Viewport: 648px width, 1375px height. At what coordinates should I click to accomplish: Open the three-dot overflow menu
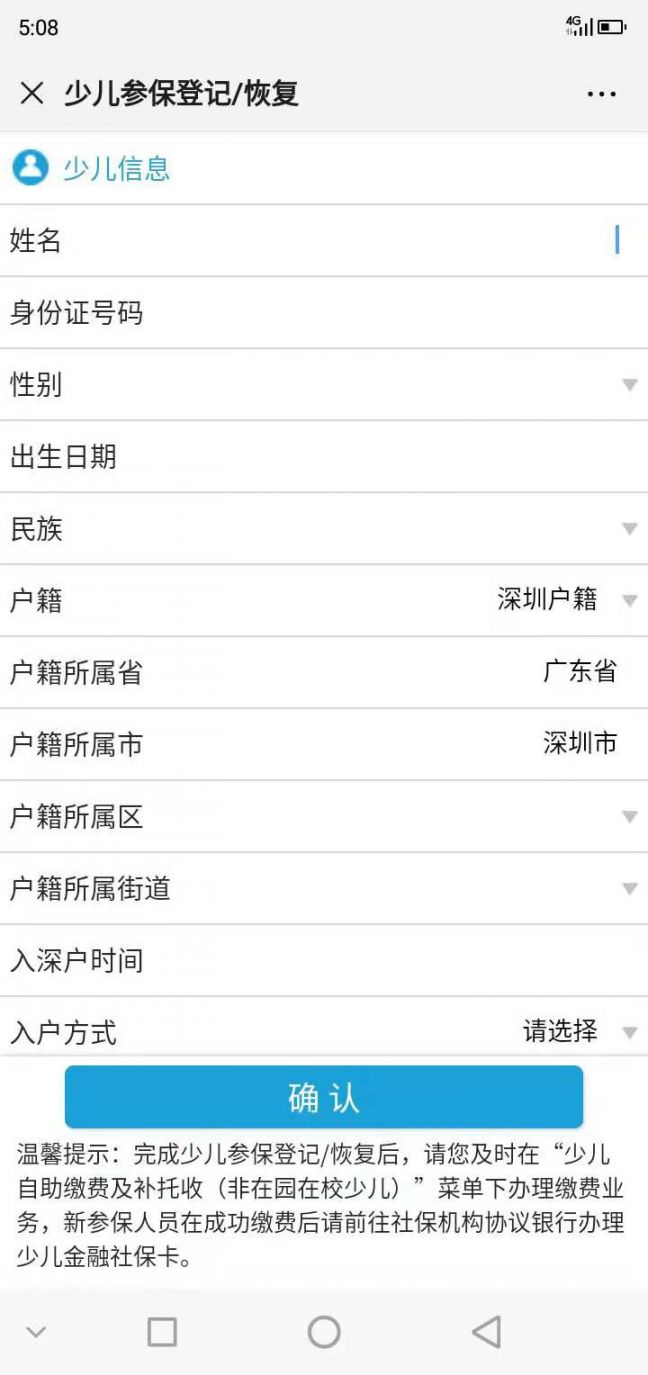point(601,94)
